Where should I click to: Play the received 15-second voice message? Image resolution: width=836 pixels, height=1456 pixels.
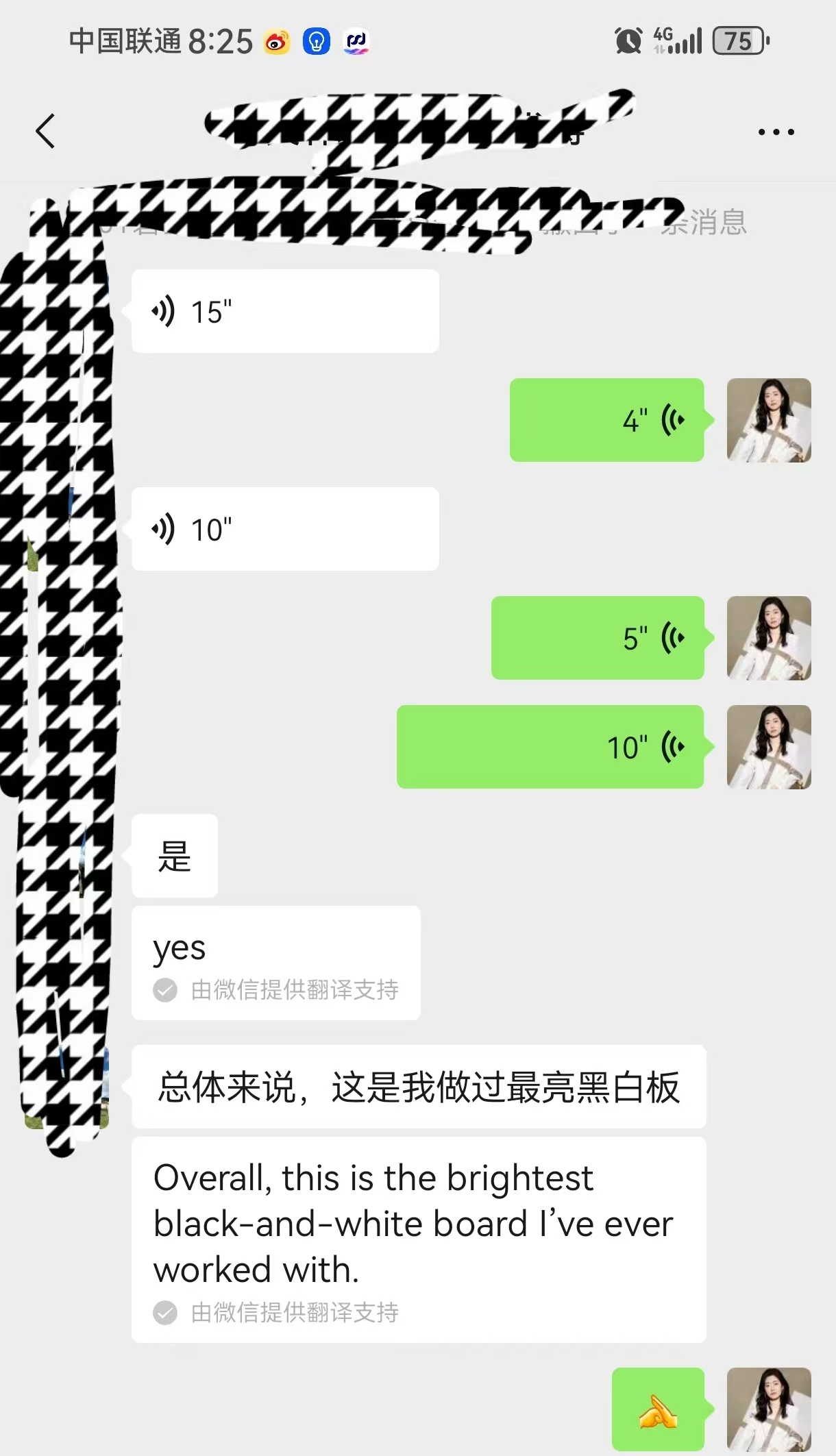pos(285,311)
